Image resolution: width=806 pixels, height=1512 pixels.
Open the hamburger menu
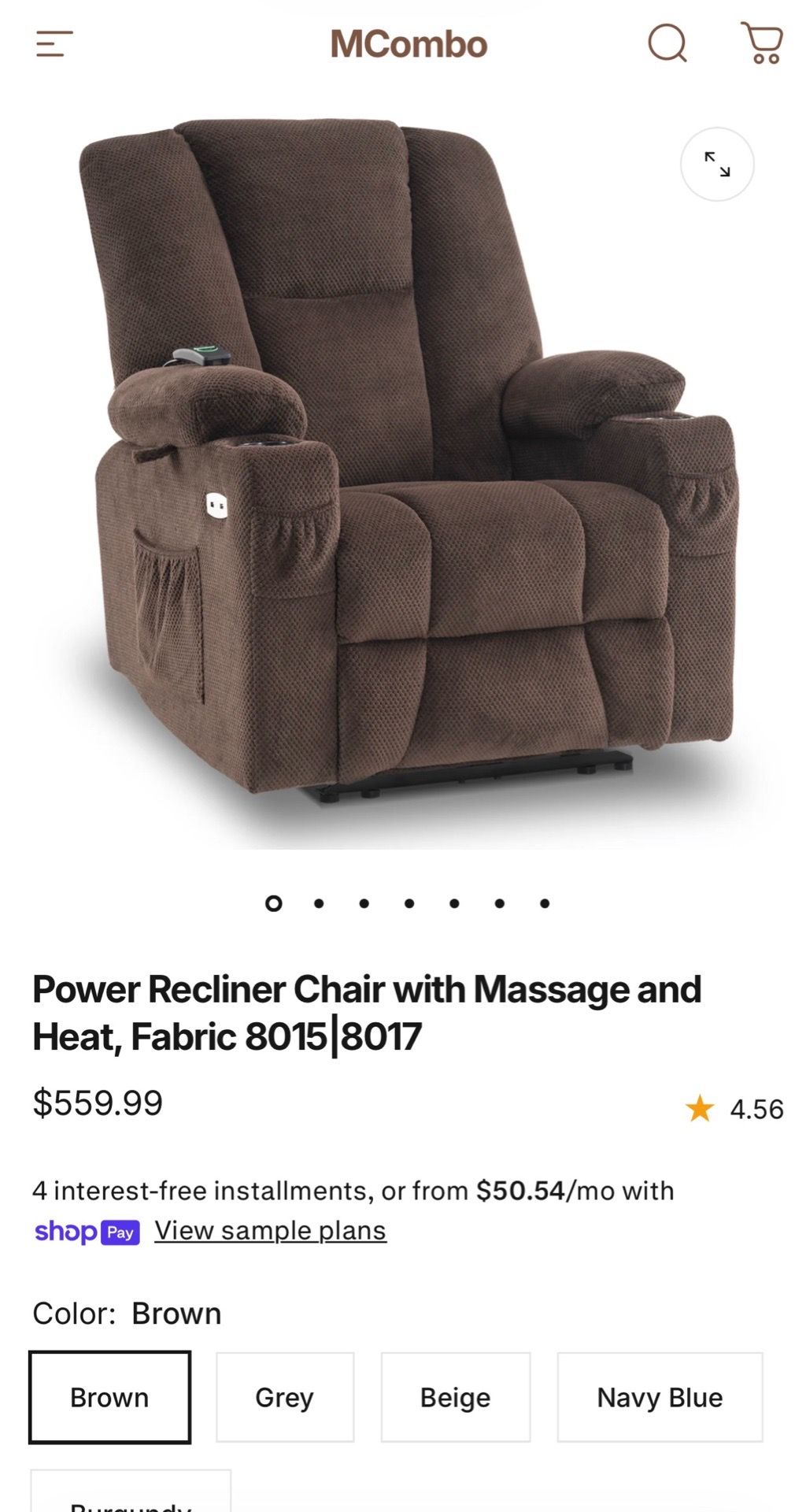(x=54, y=44)
